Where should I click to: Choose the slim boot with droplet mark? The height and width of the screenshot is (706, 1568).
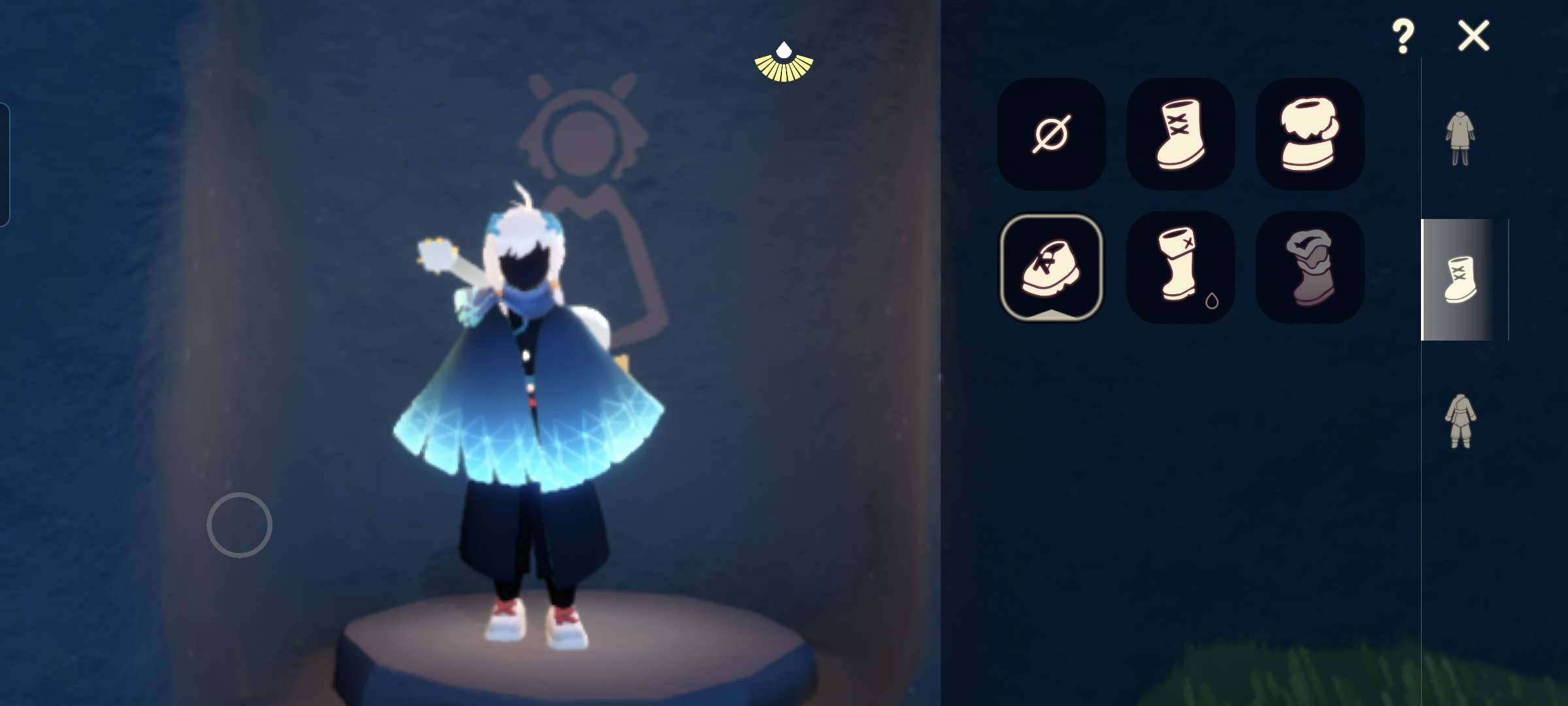1180,267
